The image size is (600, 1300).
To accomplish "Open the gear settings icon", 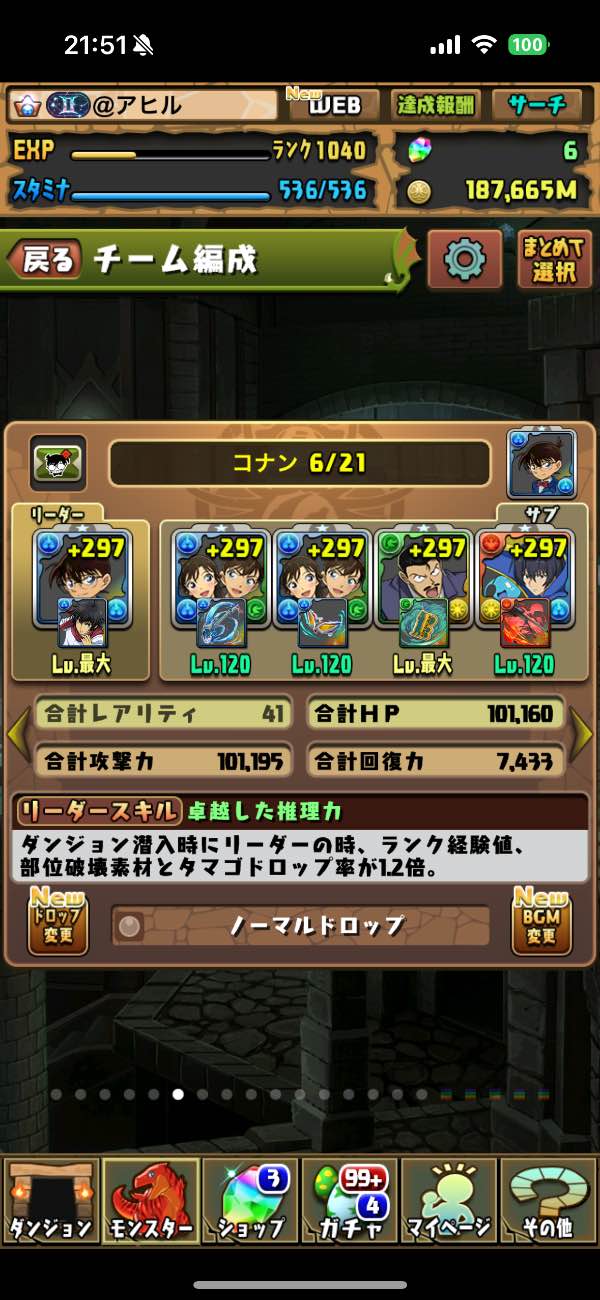I will [x=464, y=260].
